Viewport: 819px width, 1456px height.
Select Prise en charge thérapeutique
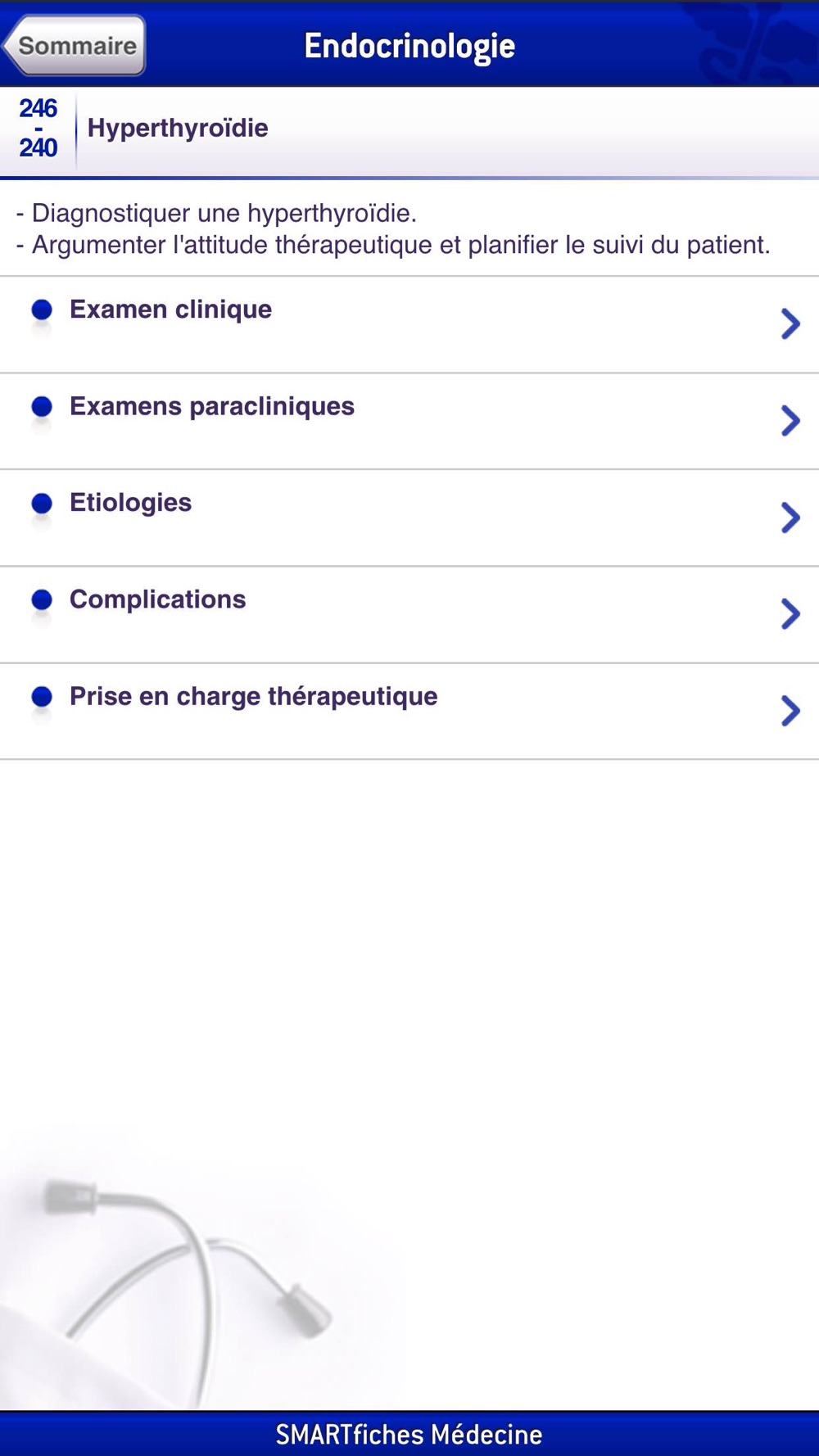coord(409,712)
